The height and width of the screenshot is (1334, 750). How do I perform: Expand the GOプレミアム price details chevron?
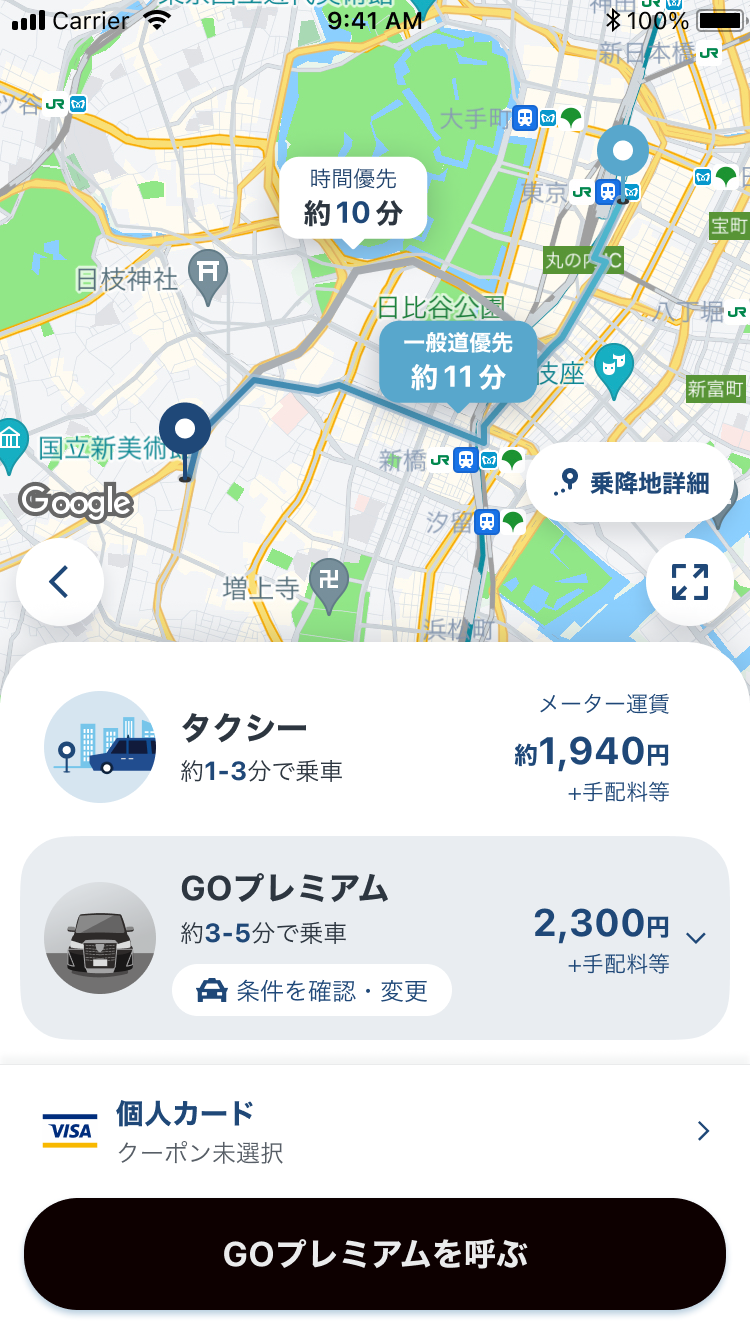[697, 938]
